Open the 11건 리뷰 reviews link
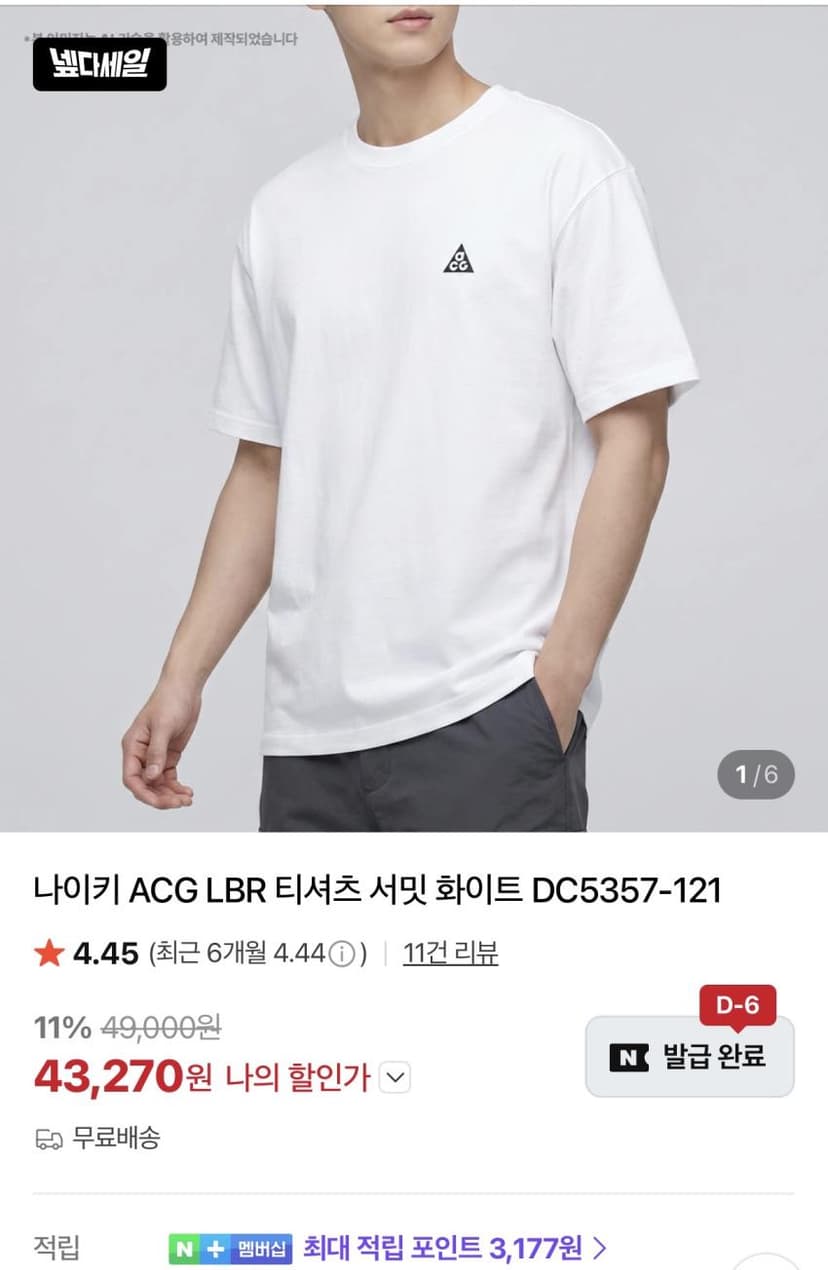 point(450,953)
